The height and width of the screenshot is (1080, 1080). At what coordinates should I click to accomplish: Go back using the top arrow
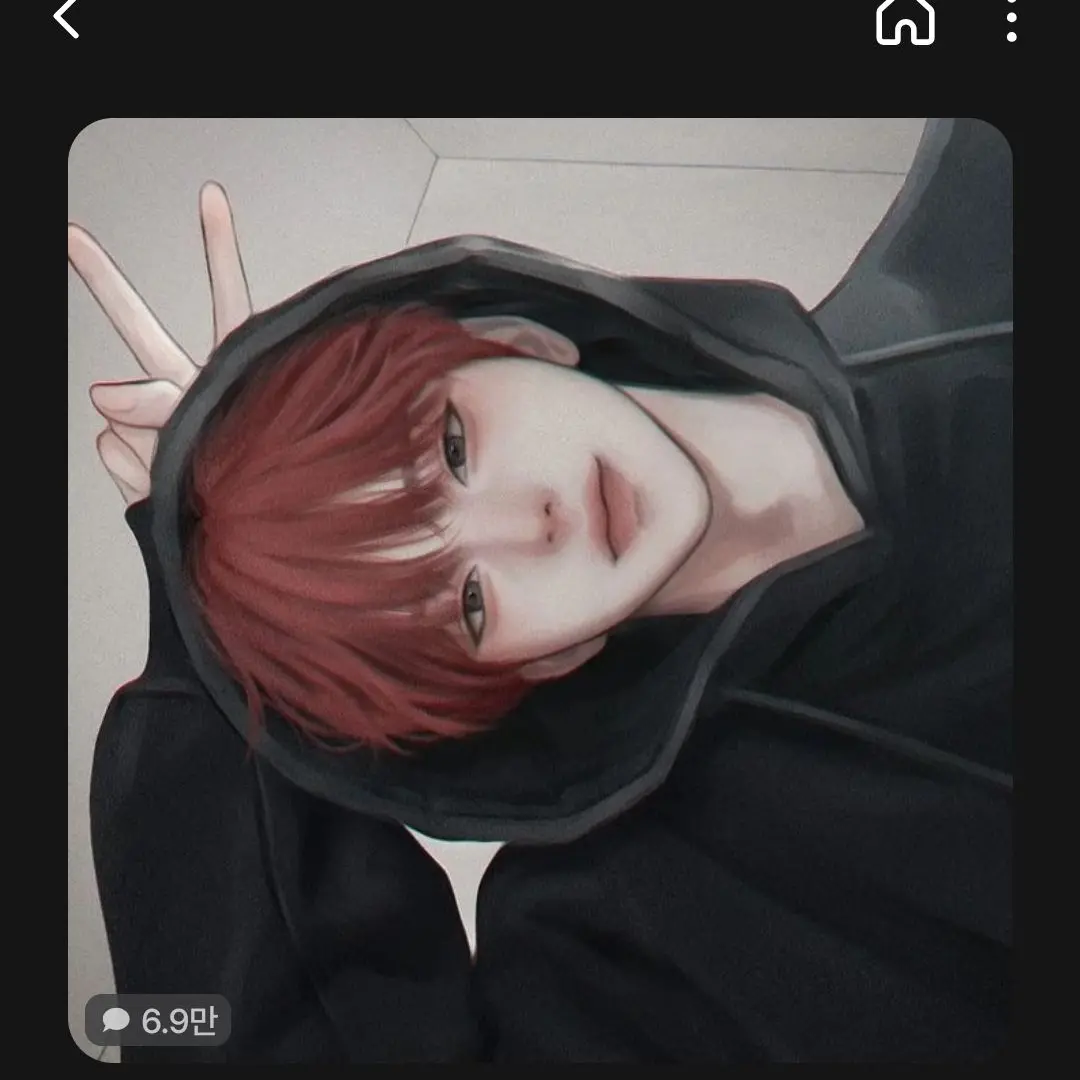[66, 20]
